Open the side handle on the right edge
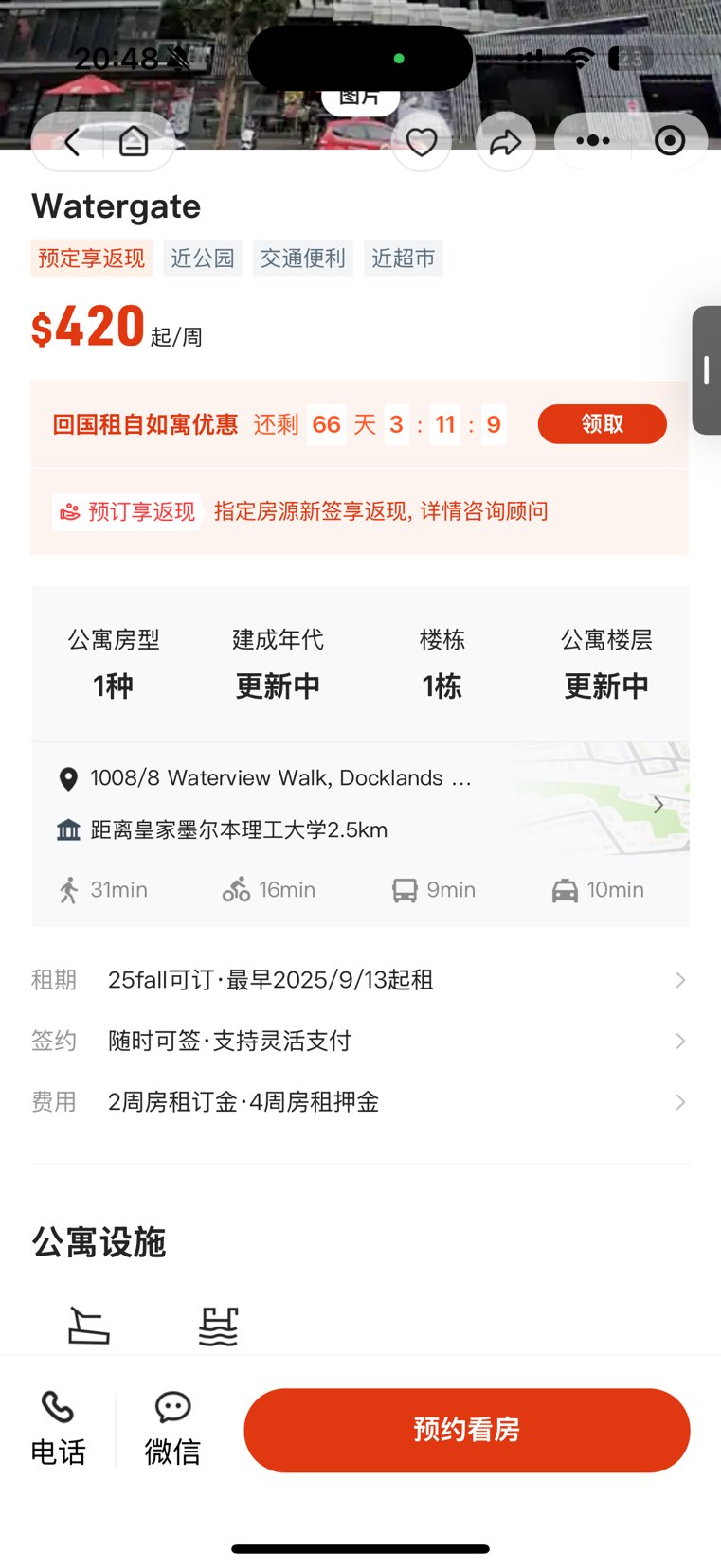Image resolution: width=721 pixels, height=1568 pixels. (x=707, y=370)
